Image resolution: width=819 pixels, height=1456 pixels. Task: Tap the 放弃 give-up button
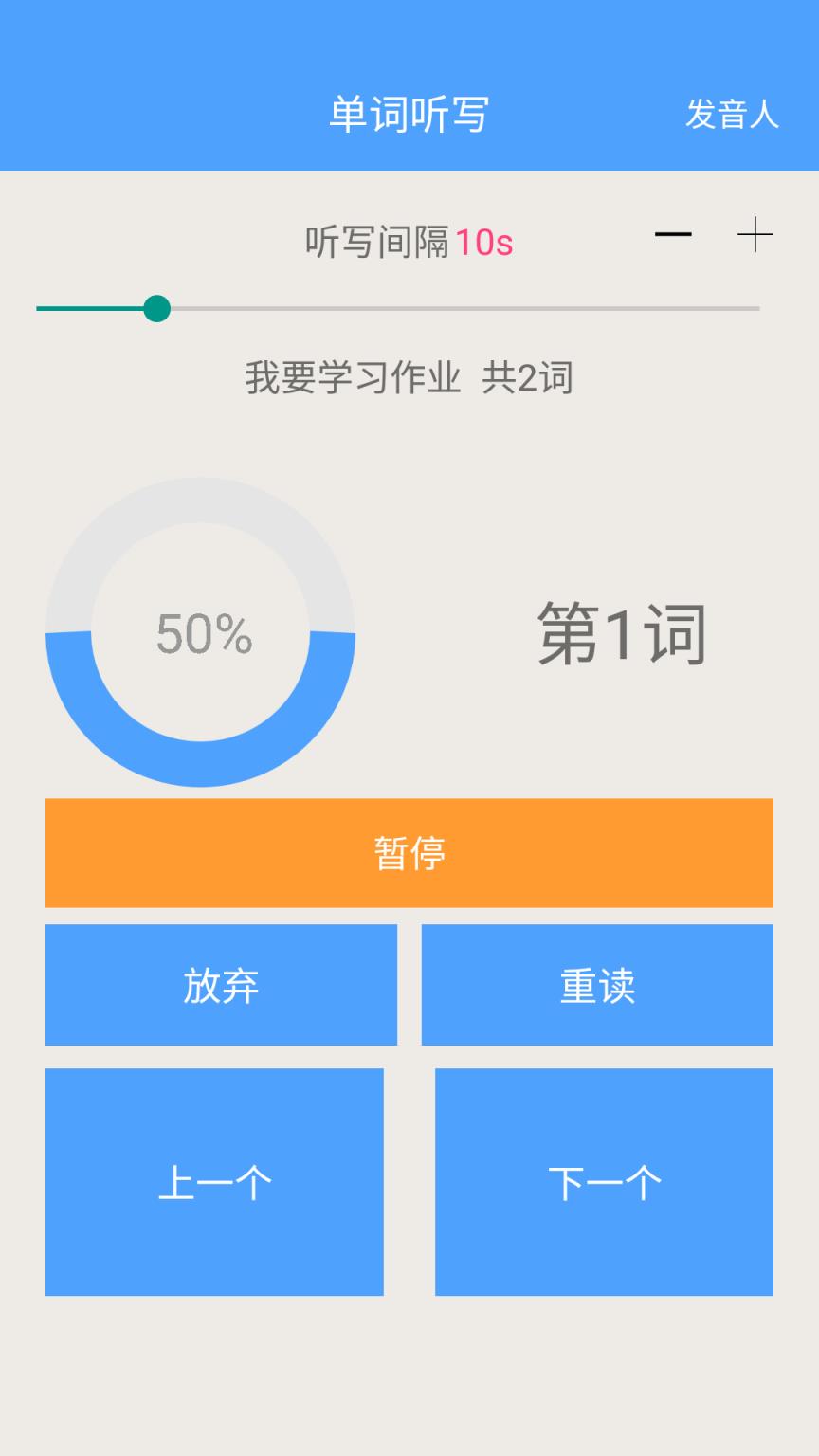(221, 985)
